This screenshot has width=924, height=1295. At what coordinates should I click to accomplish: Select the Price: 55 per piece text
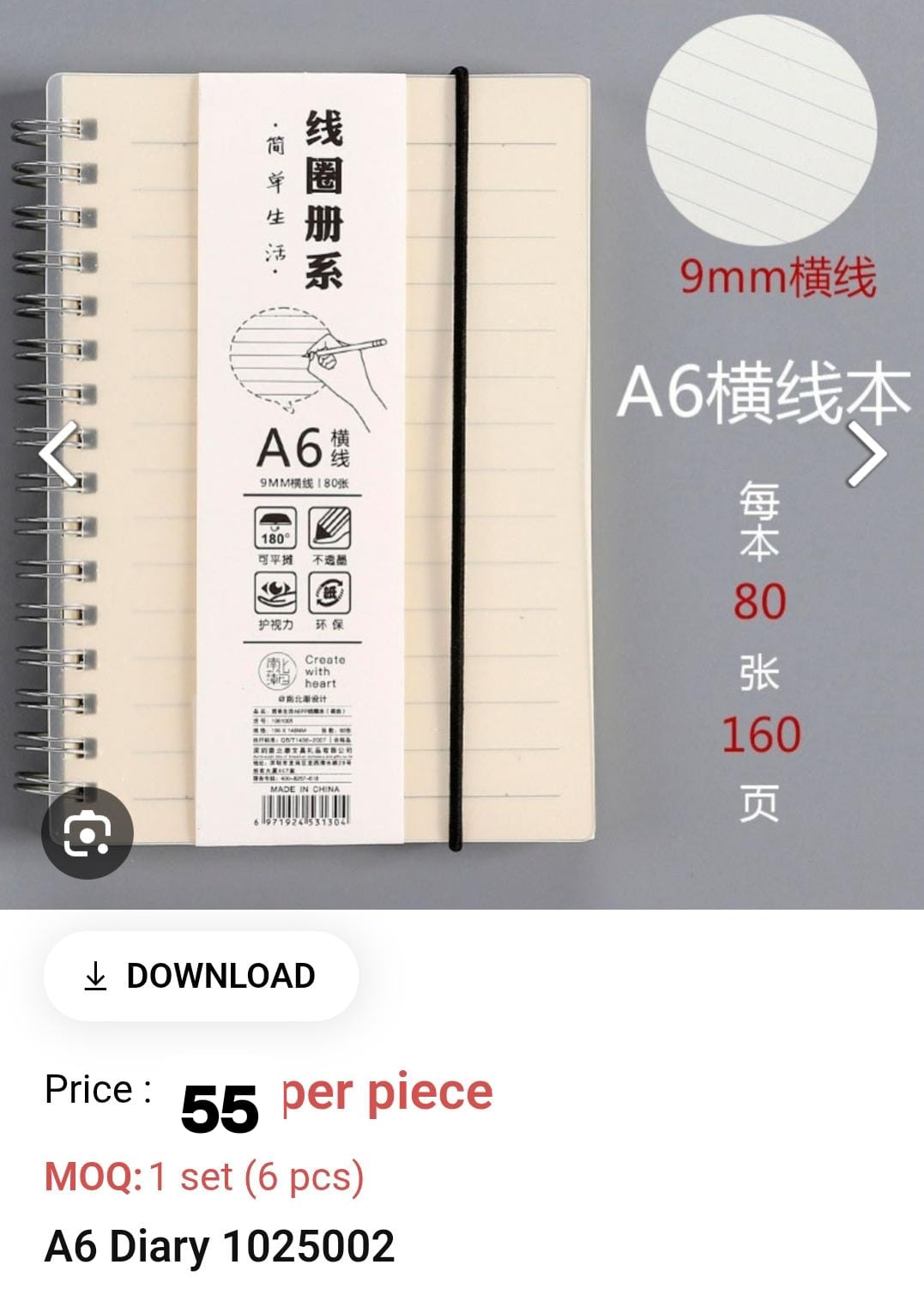(x=266, y=1096)
